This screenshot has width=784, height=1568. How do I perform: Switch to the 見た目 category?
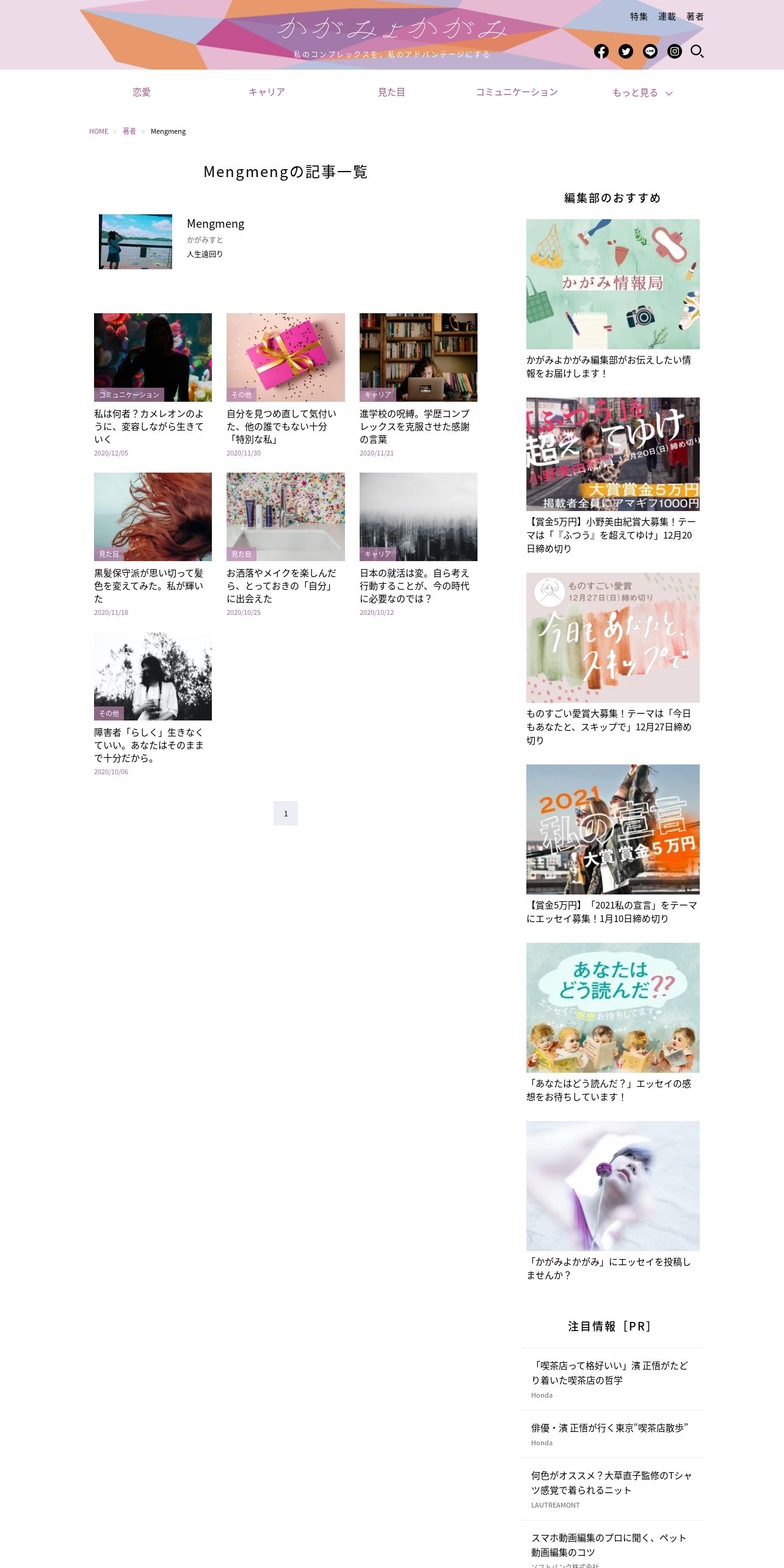point(391,92)
